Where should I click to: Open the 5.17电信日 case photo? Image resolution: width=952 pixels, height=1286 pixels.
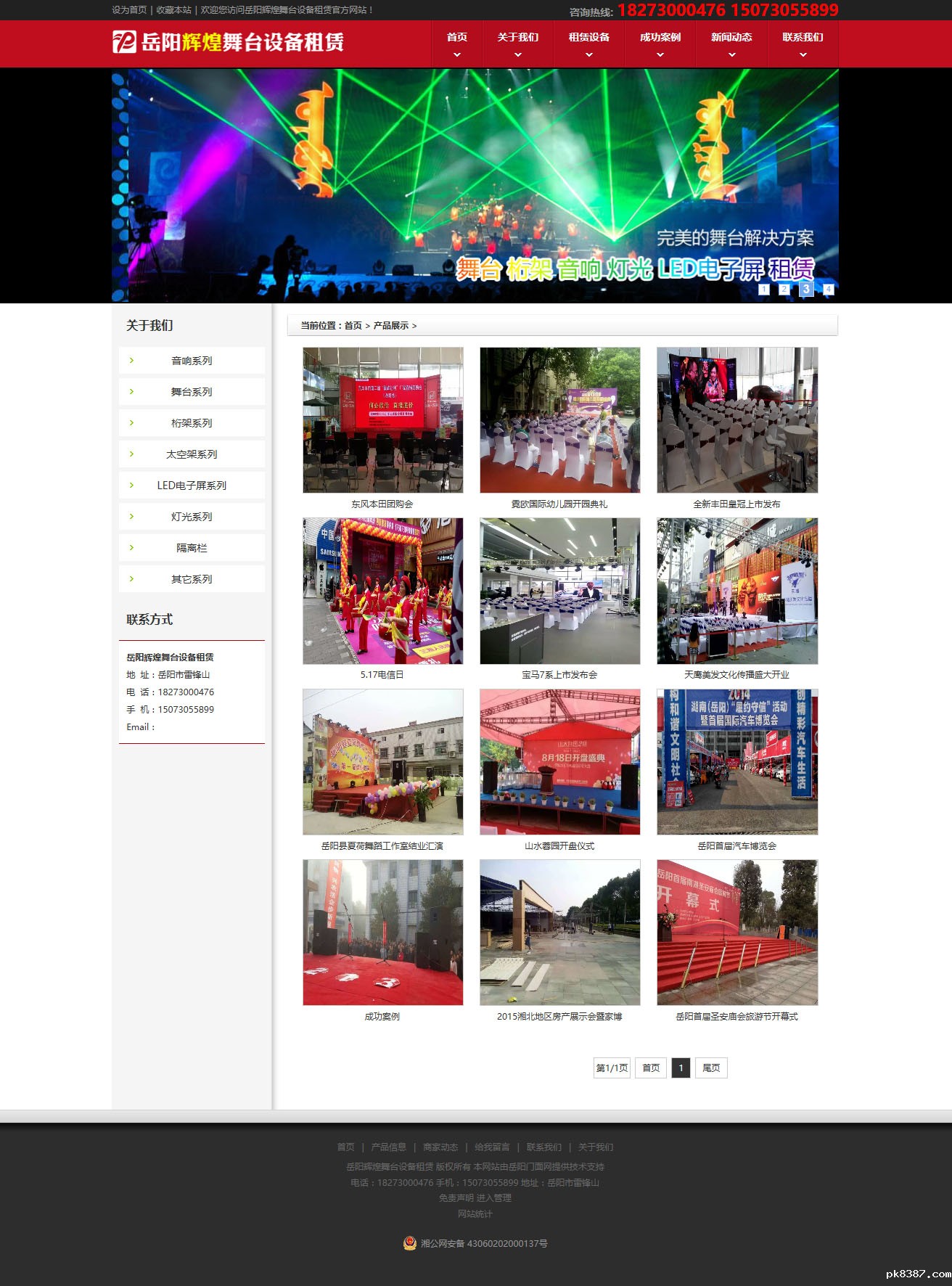[382, 591]
